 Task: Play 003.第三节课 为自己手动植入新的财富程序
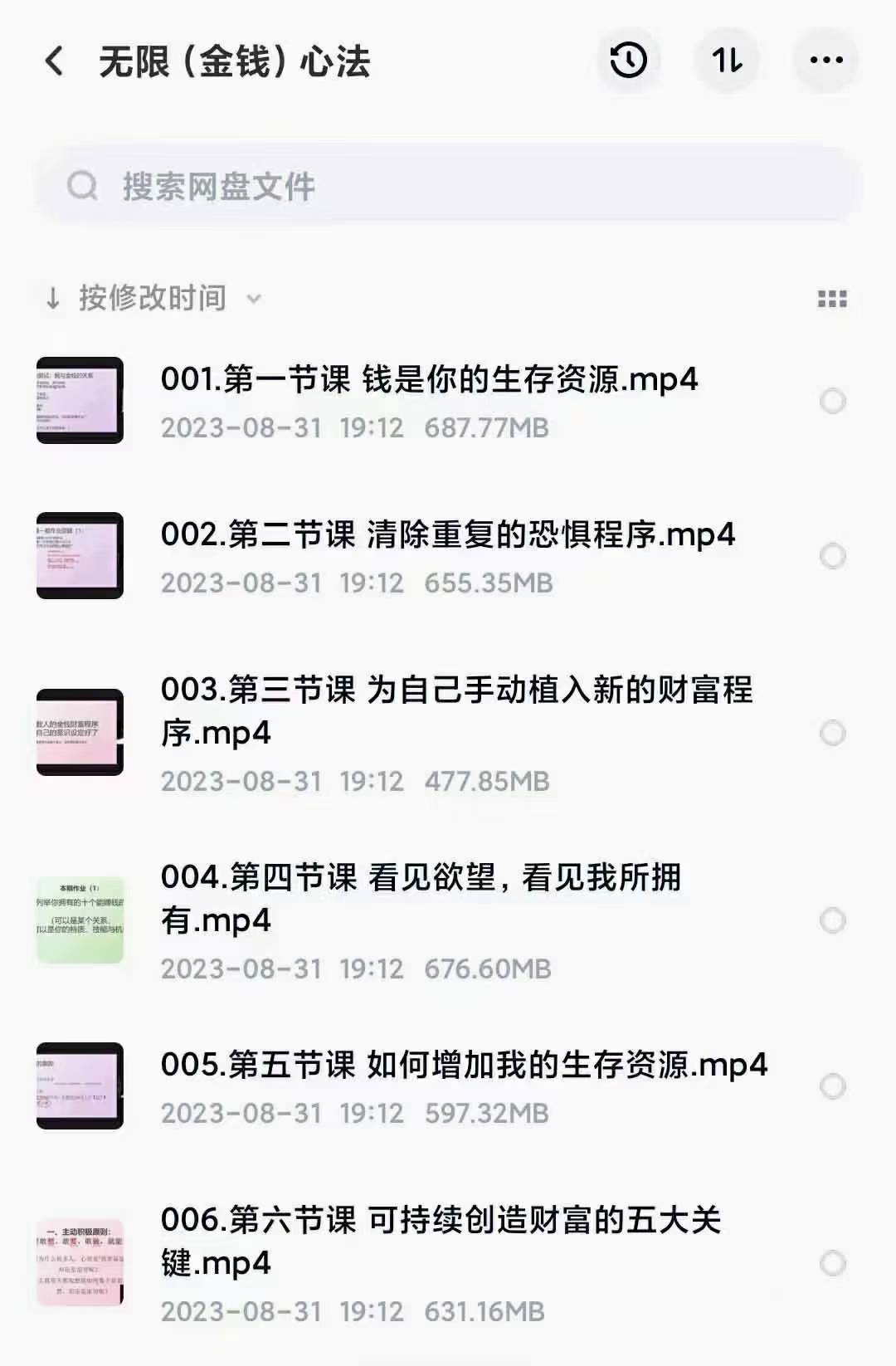(456, 711)
